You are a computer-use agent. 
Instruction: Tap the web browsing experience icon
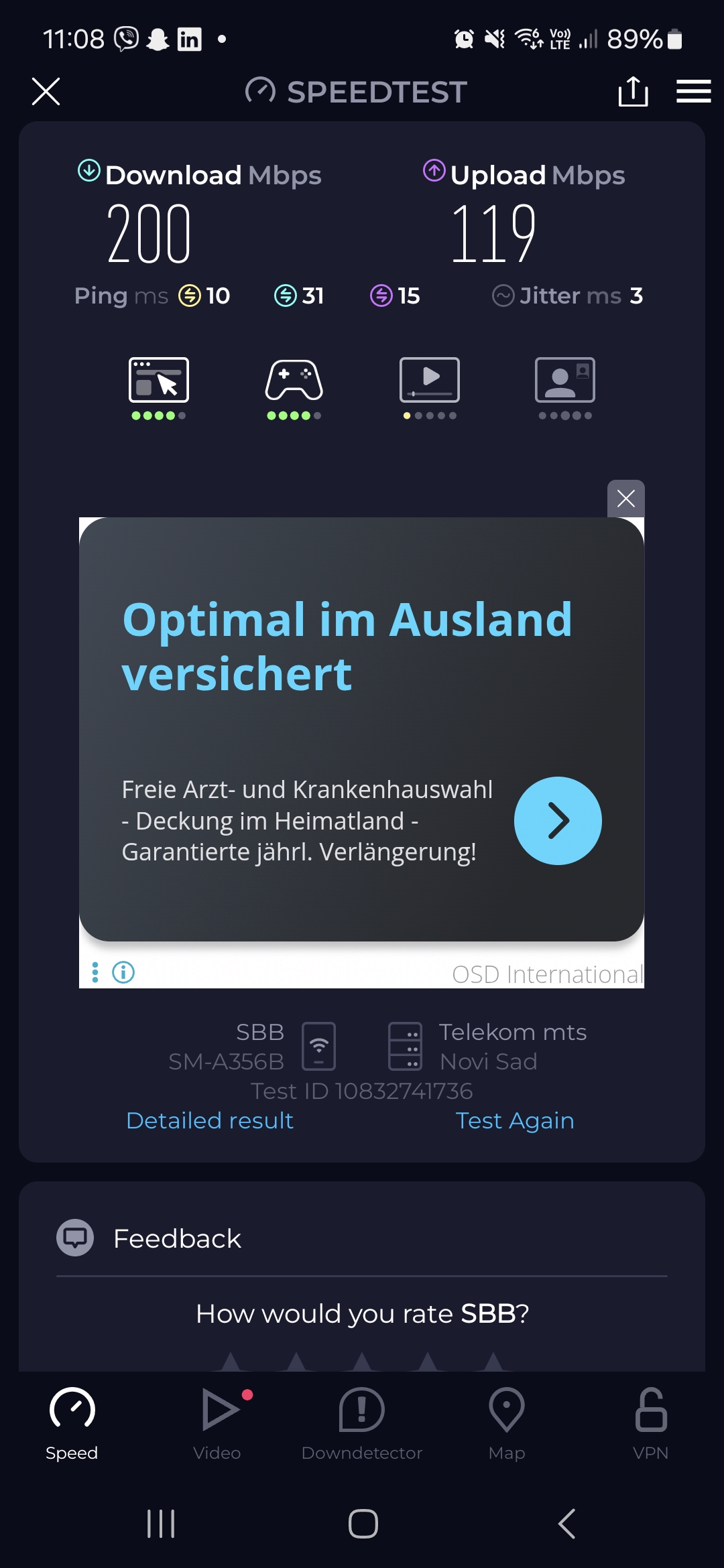[159, 381]
